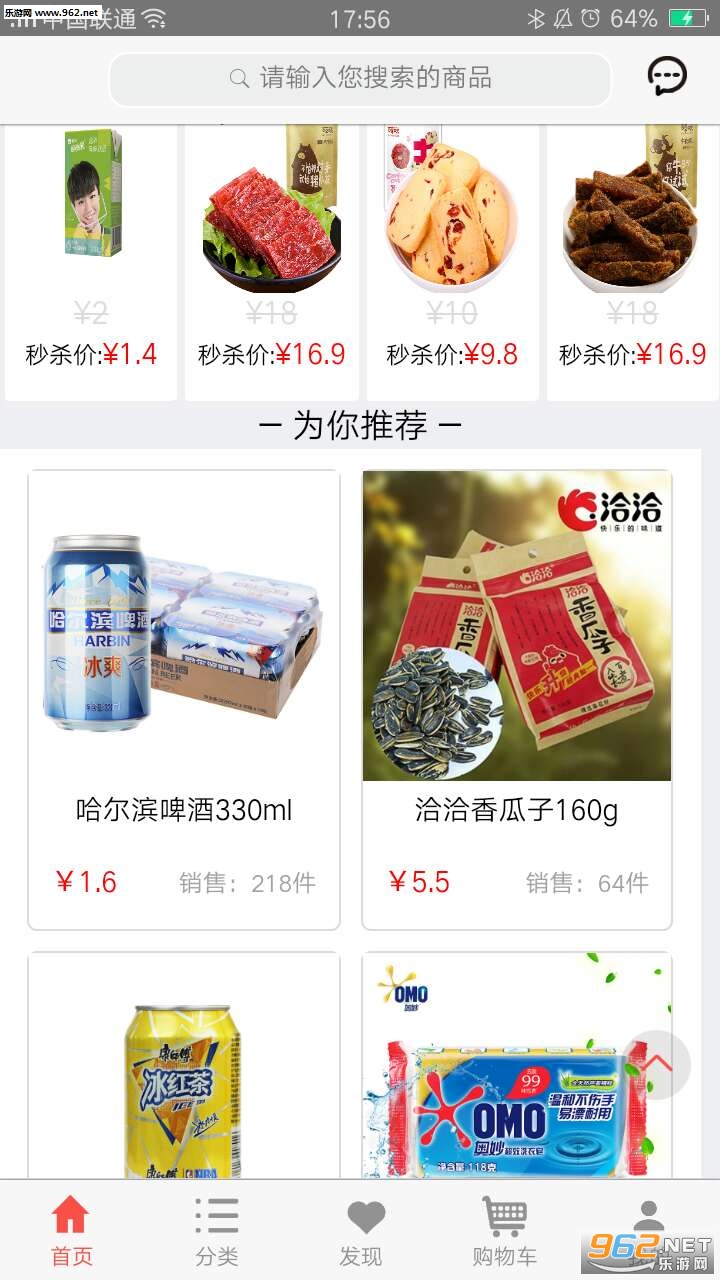The height and width of the screenshot is (1280, 720).
Task: Switch to the 发现 tab
Action: pyautogui.click(x=361, y=1232)
